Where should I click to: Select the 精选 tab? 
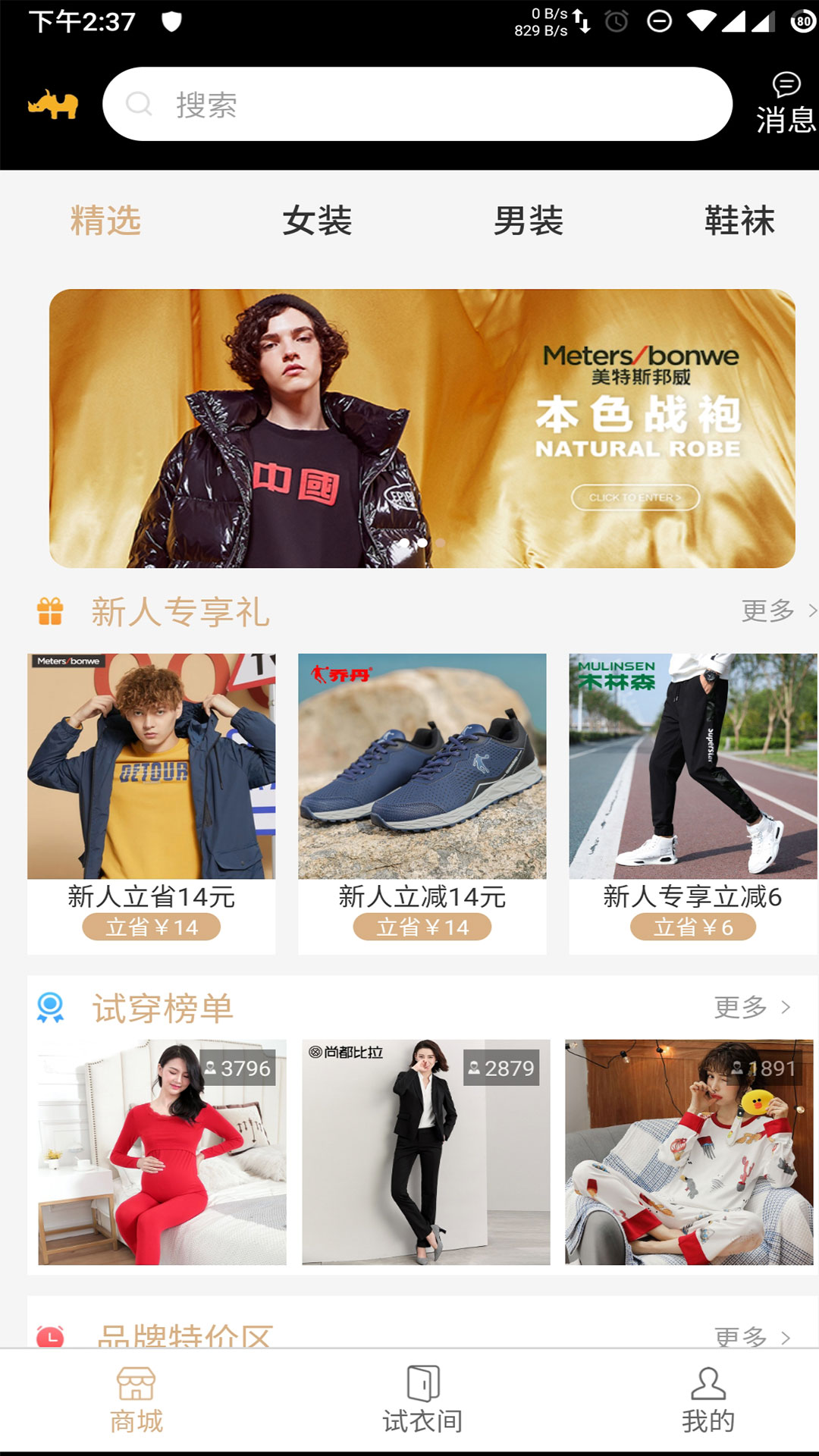pos(105,221)
